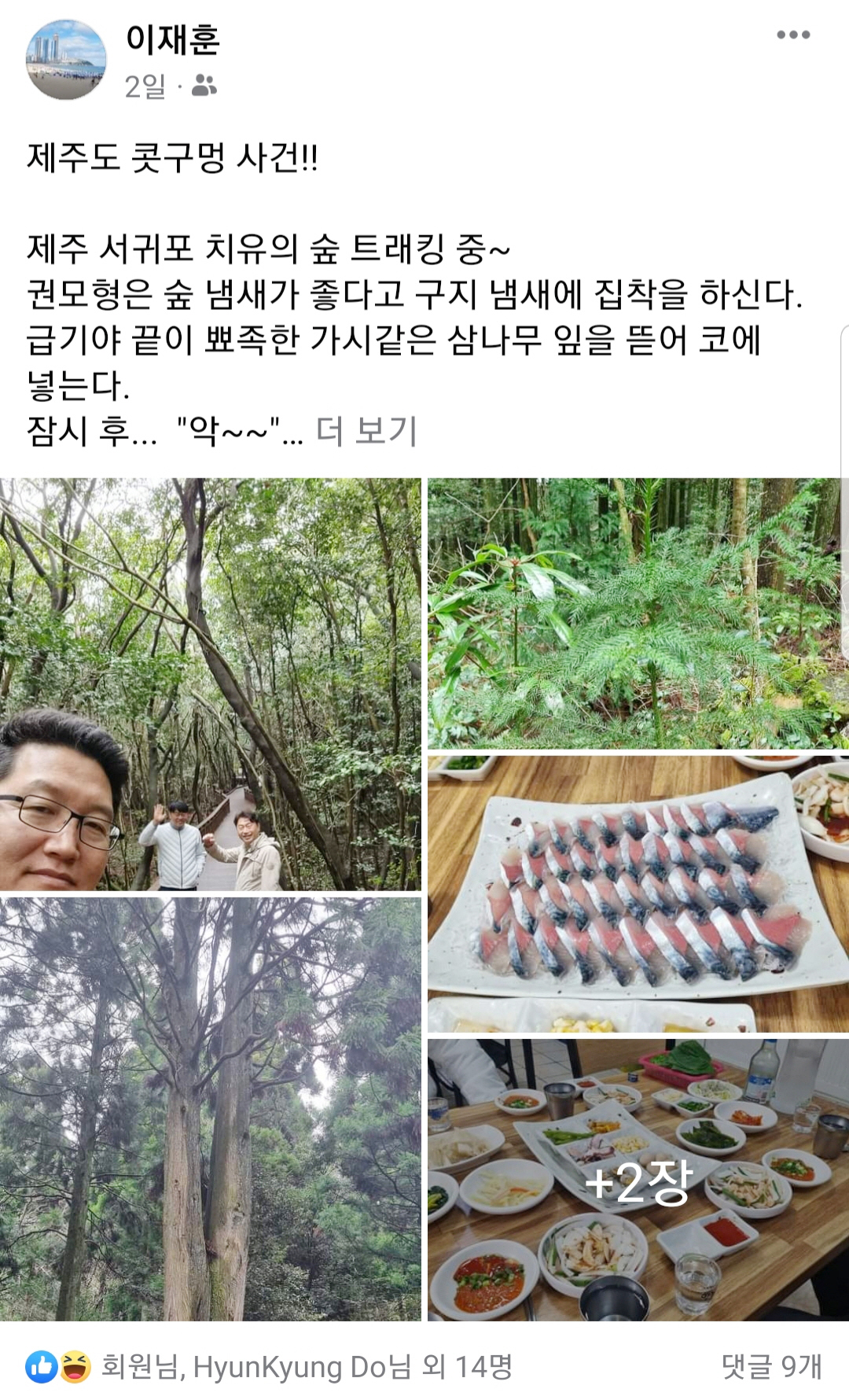849x1400 pixels.
Task: Open the author name 이재훈
Action: click(172, 39)
